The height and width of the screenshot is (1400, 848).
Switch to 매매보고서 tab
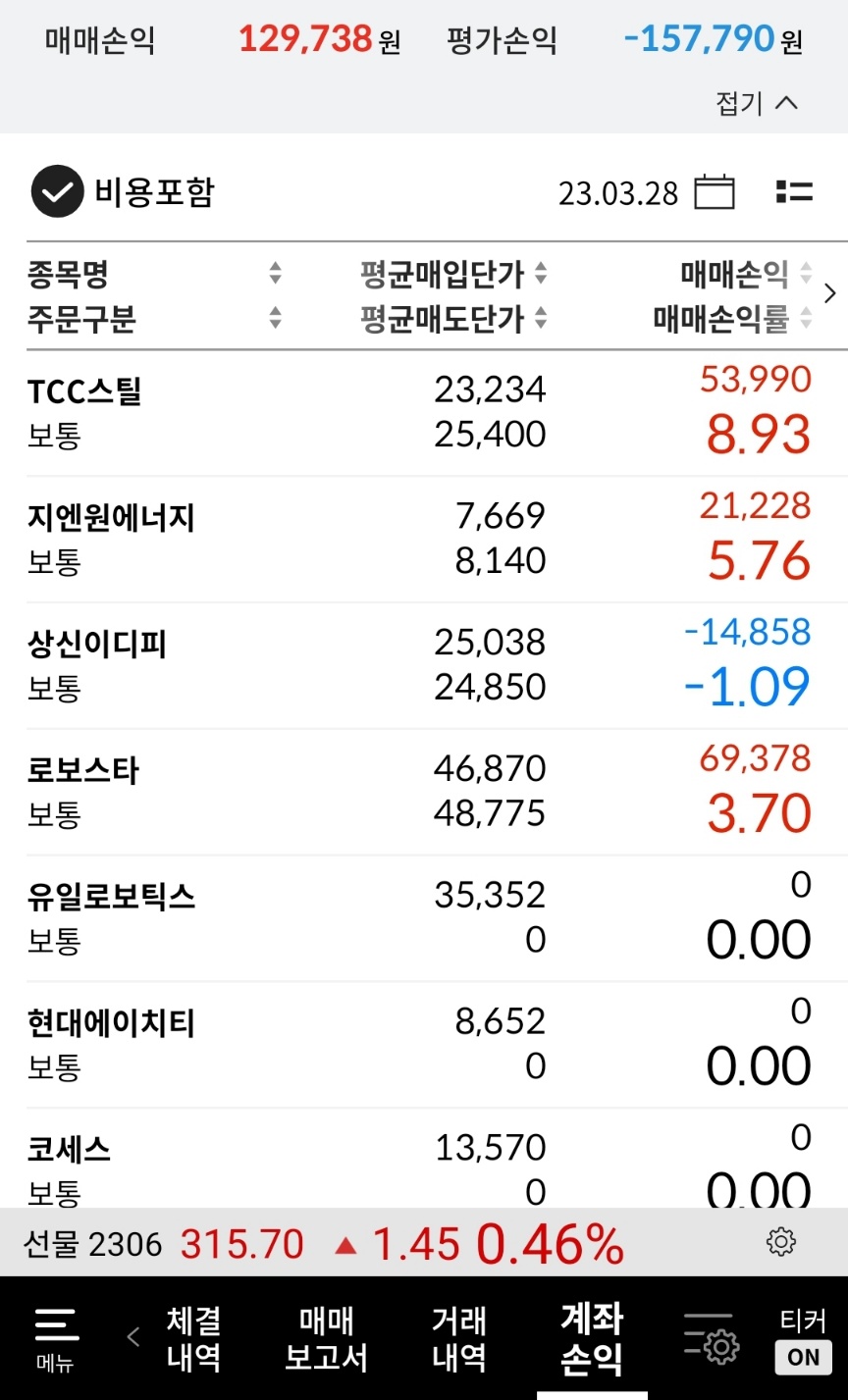point(326,1338)
